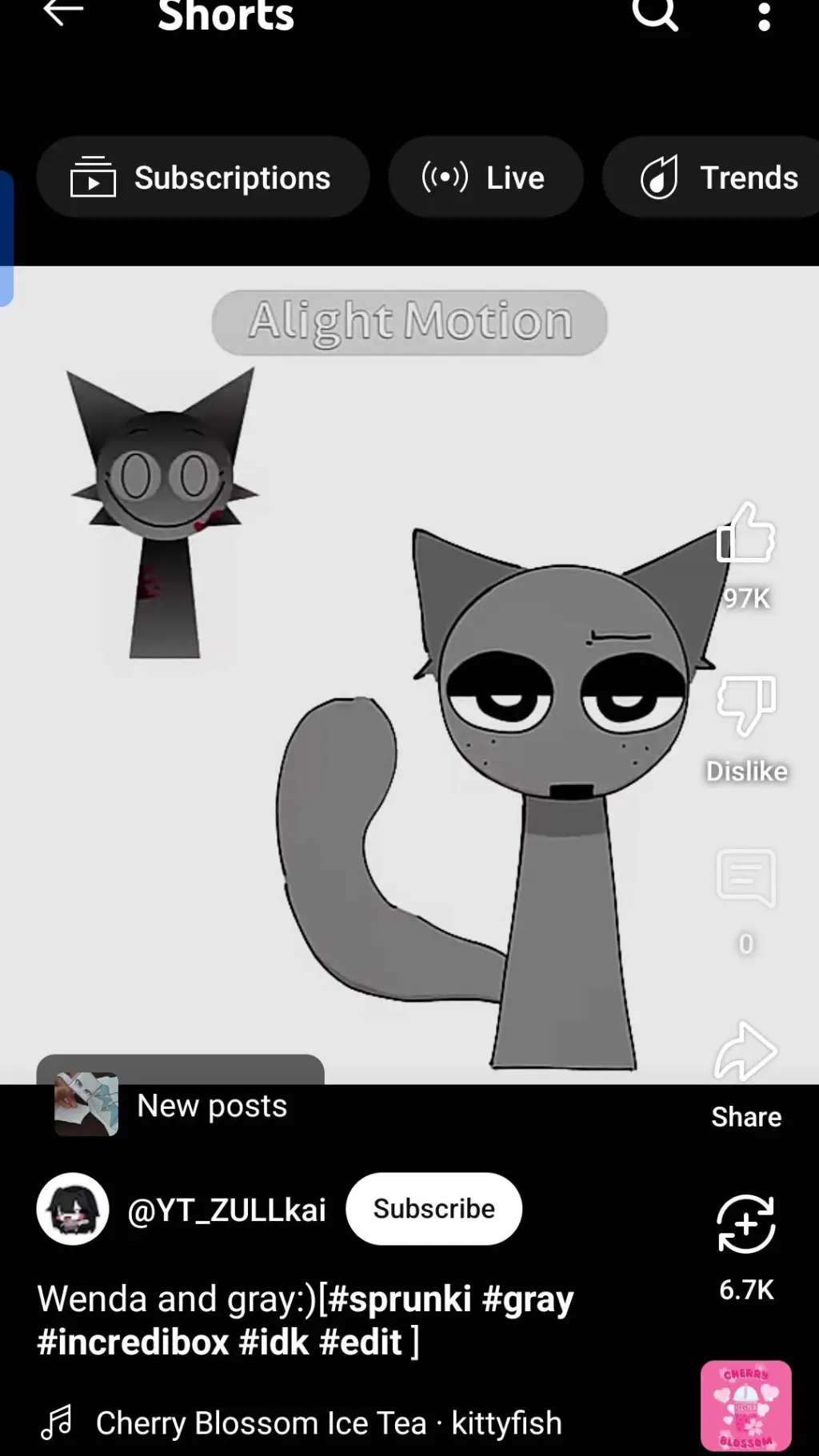Open the comments section
819x1456 pixels.
(745, 878)
